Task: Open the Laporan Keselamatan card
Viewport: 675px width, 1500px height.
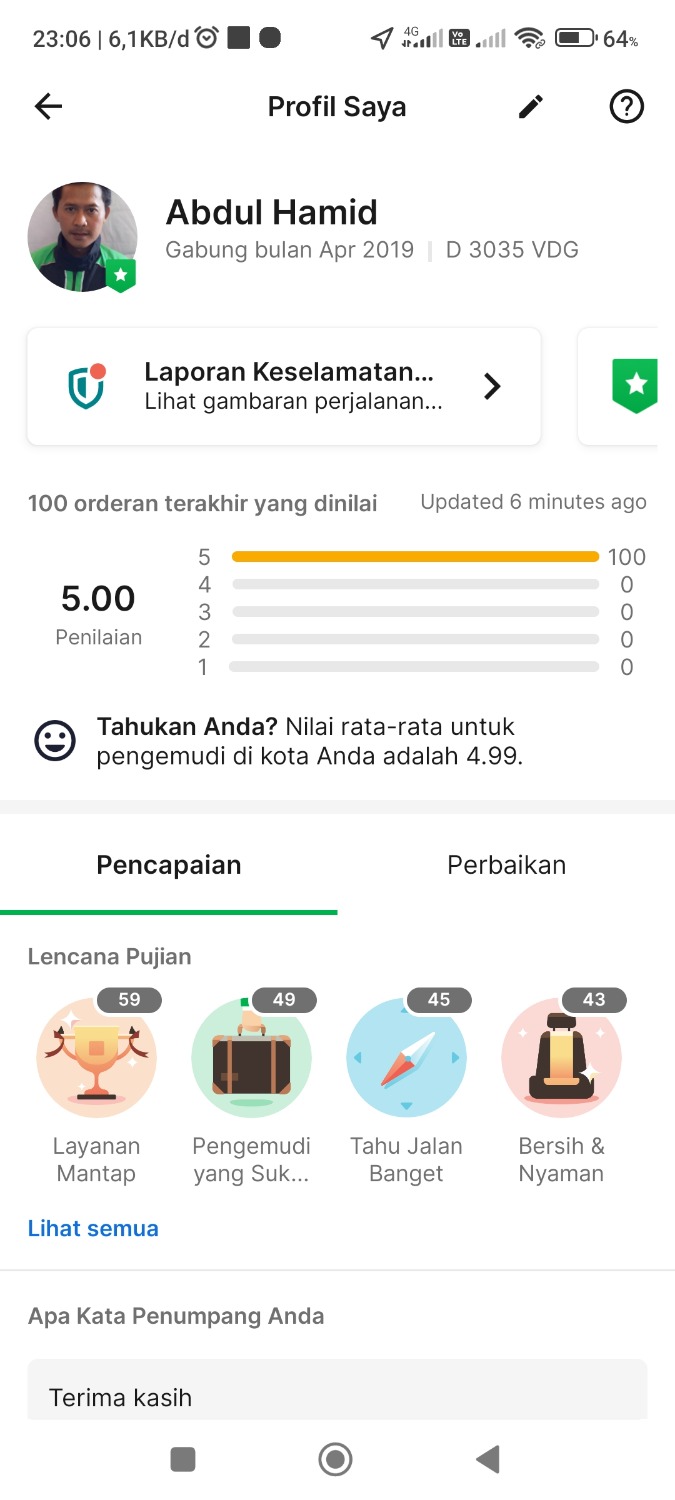Action: pyautogui.click(x=284, y=386)
